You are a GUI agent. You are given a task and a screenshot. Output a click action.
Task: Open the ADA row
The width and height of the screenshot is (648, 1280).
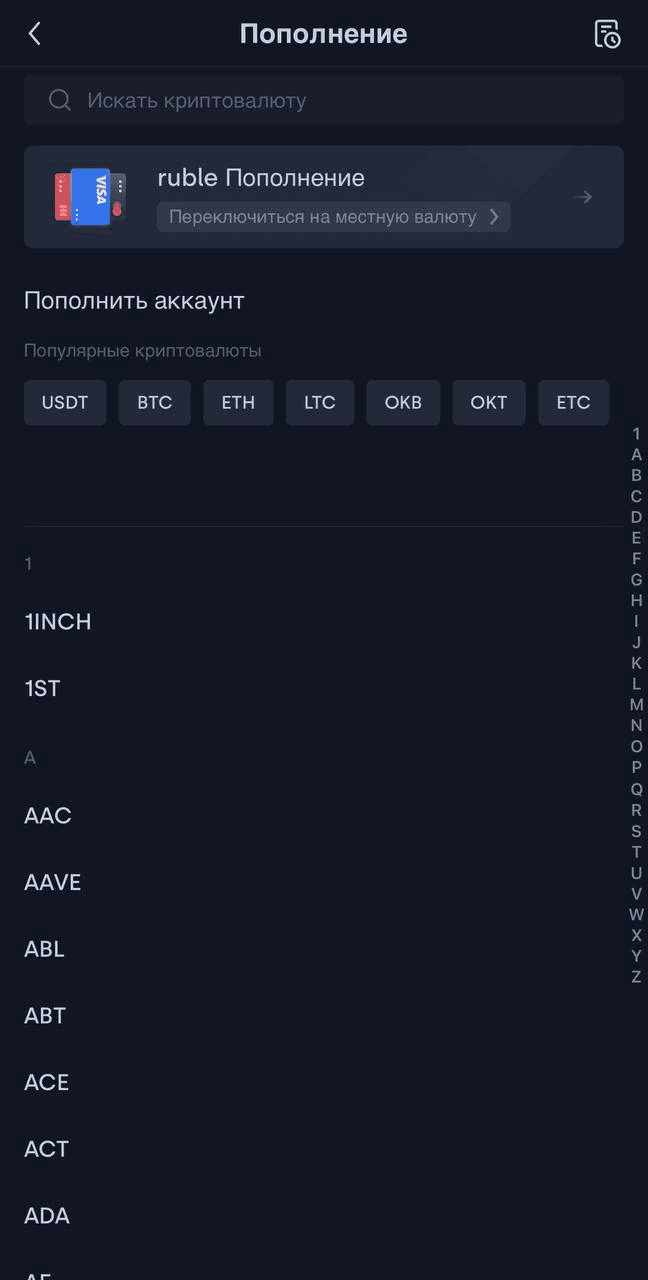(x=310, y=1217)
